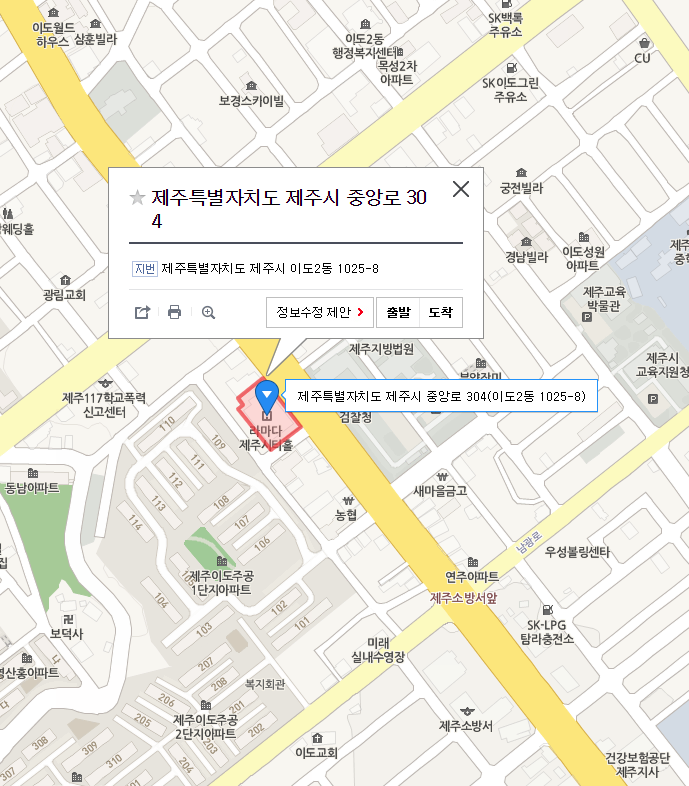
Task: Print this location info
Action: point(174,312)
